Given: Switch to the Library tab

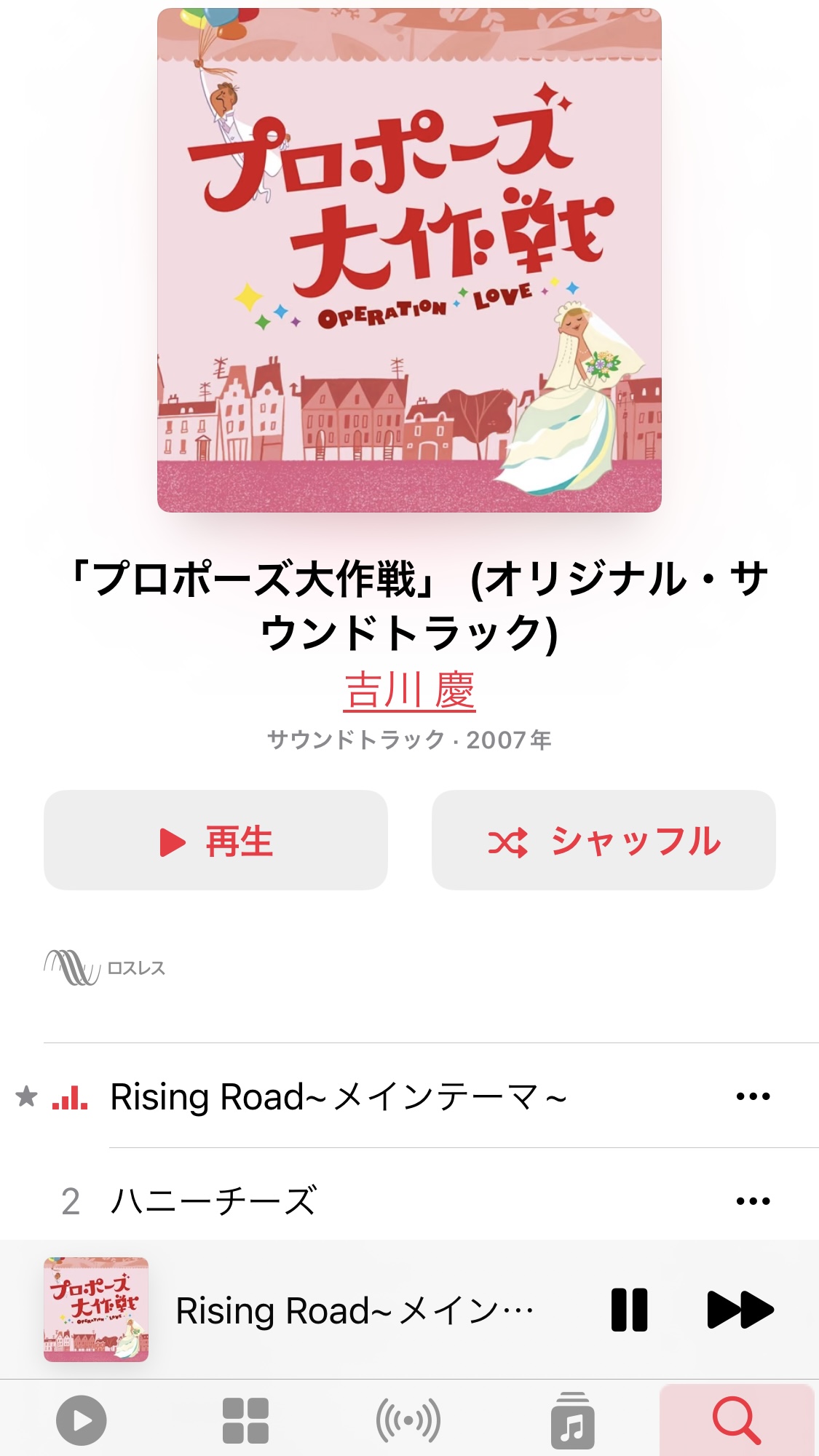Looking at the screenshot, I should coord(573,1420).
